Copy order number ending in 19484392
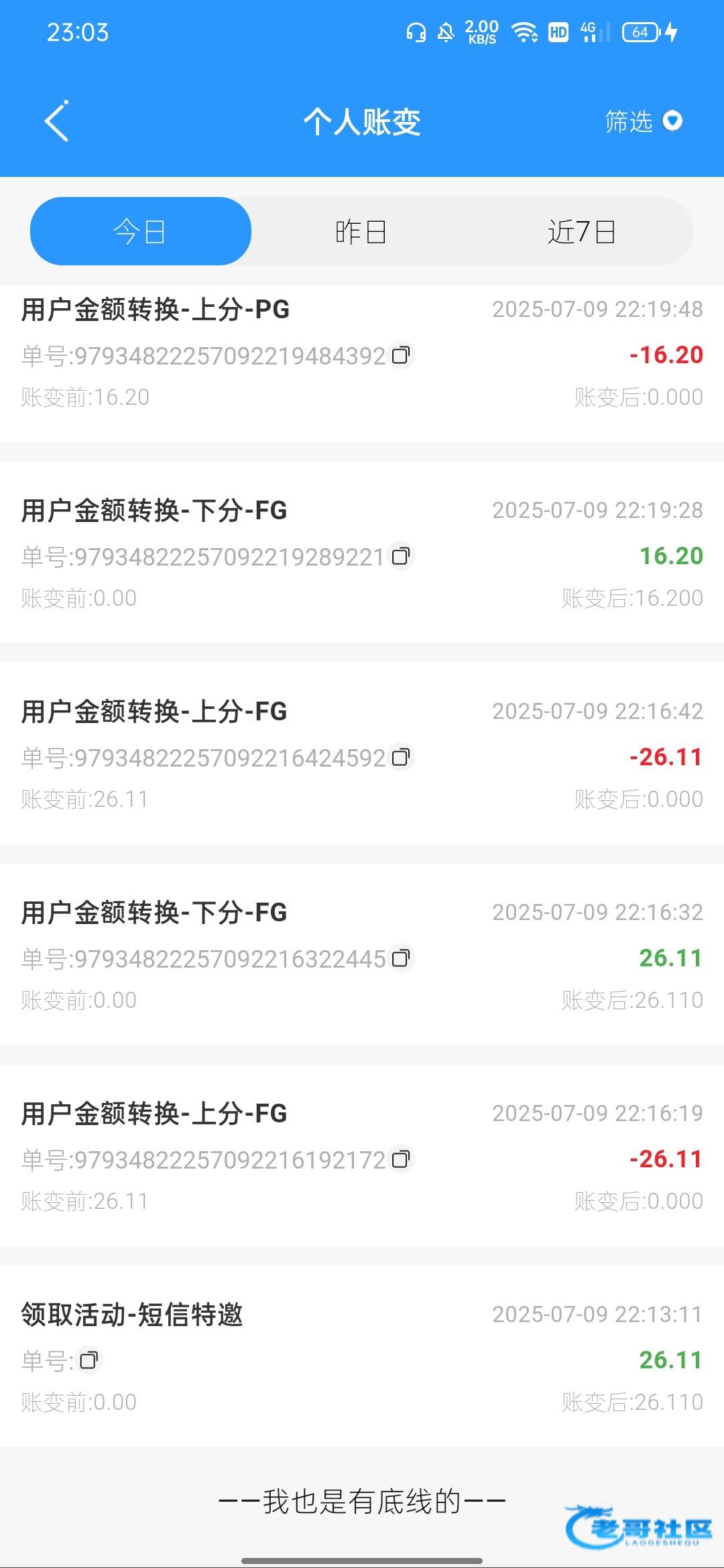 (x=401, y=355)
